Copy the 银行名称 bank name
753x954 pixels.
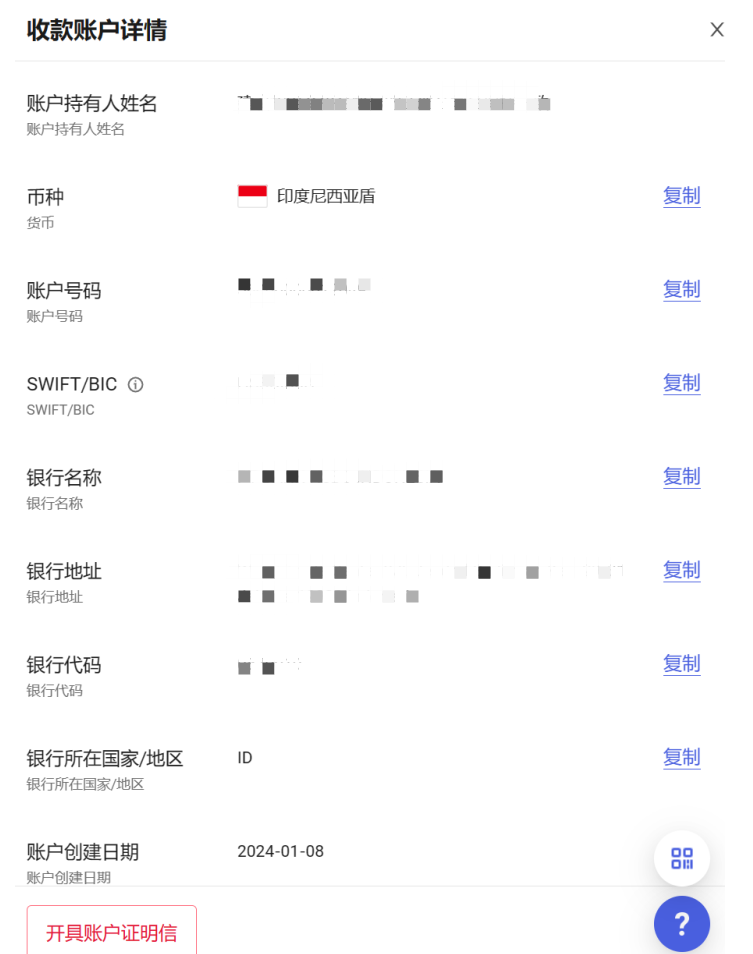pos(681,477)
